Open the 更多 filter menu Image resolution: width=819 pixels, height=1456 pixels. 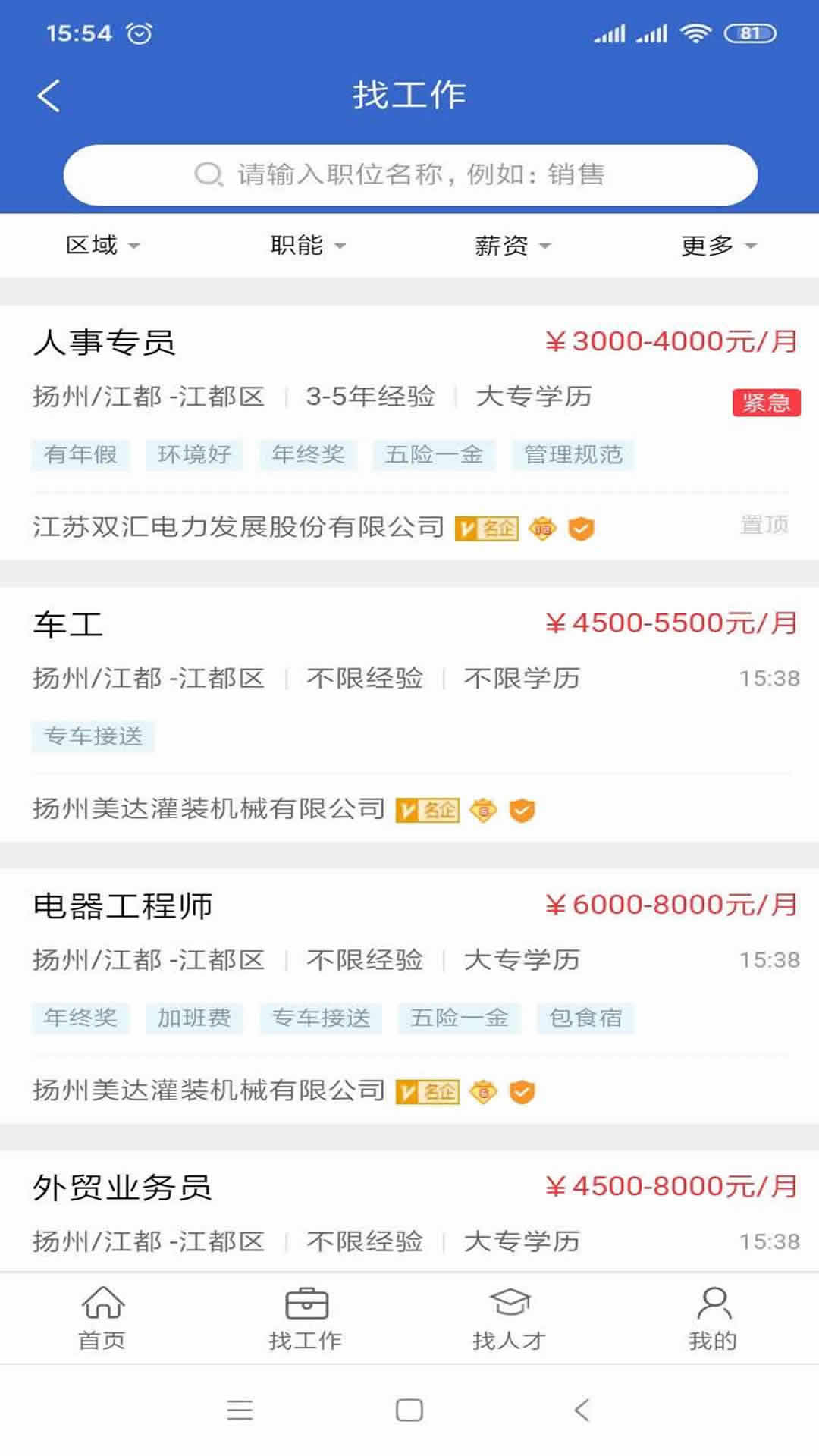[717, 244]
